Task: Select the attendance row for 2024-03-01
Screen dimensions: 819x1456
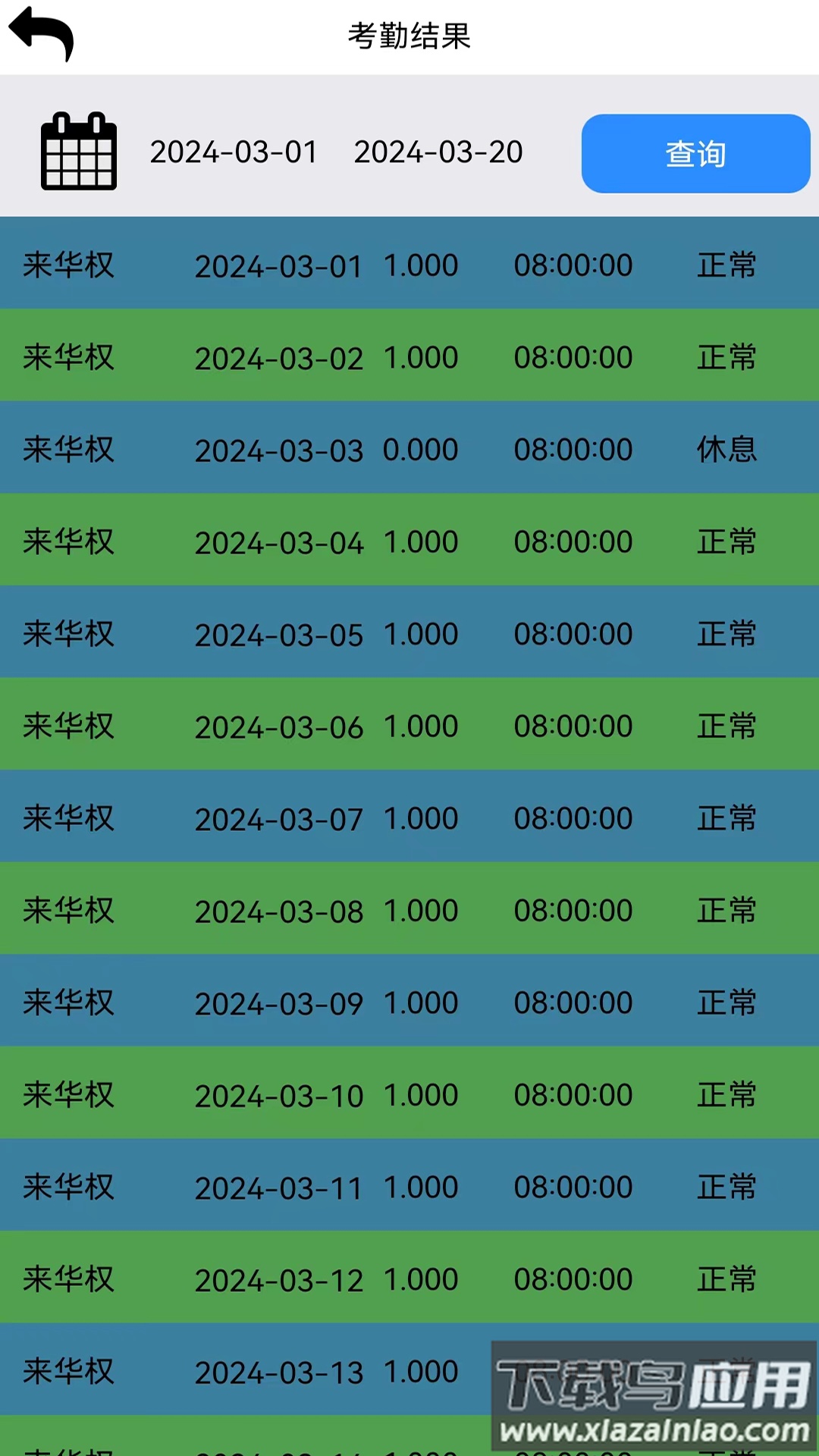Action: point(409,265)
